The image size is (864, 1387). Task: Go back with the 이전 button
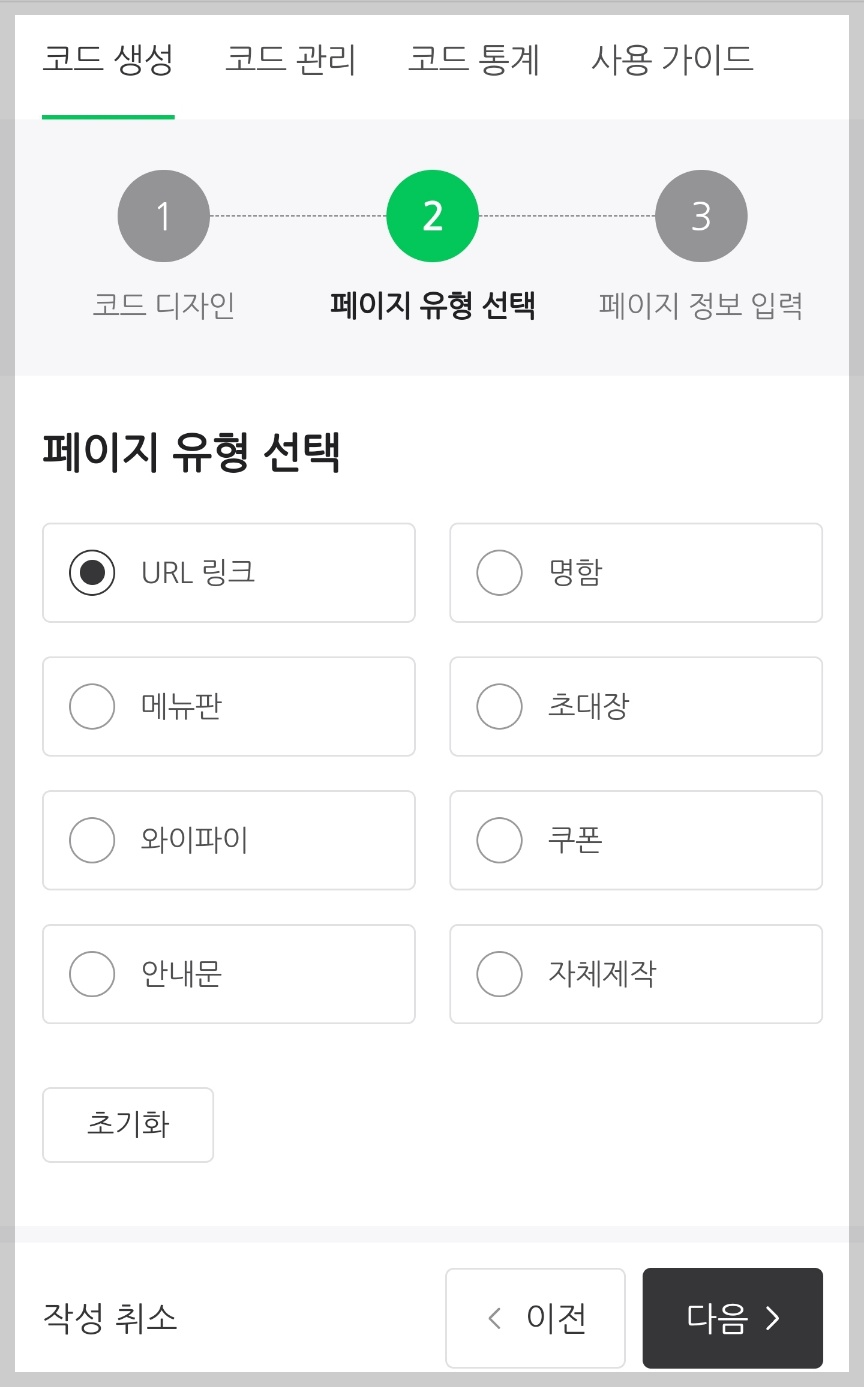click(x=535, y=1318)
